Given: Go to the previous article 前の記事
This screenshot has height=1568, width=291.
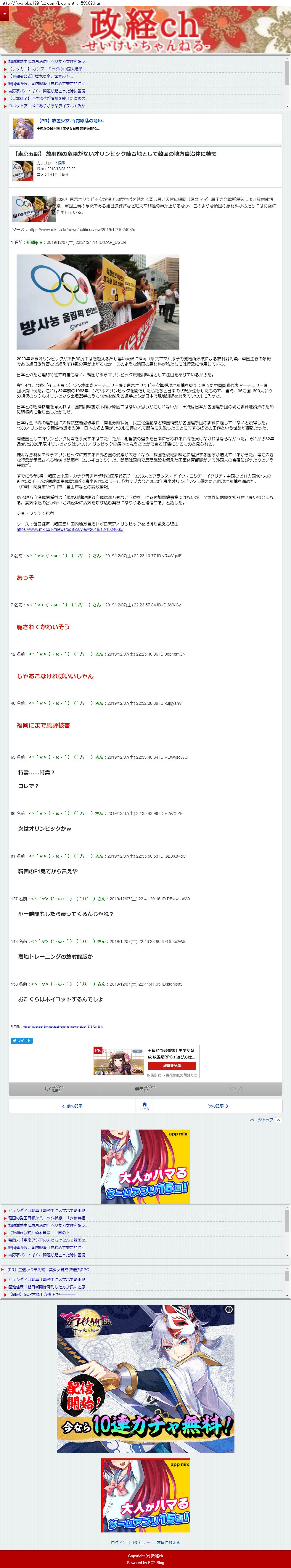Looking at the screenshot, I should tap(72, 1106).
